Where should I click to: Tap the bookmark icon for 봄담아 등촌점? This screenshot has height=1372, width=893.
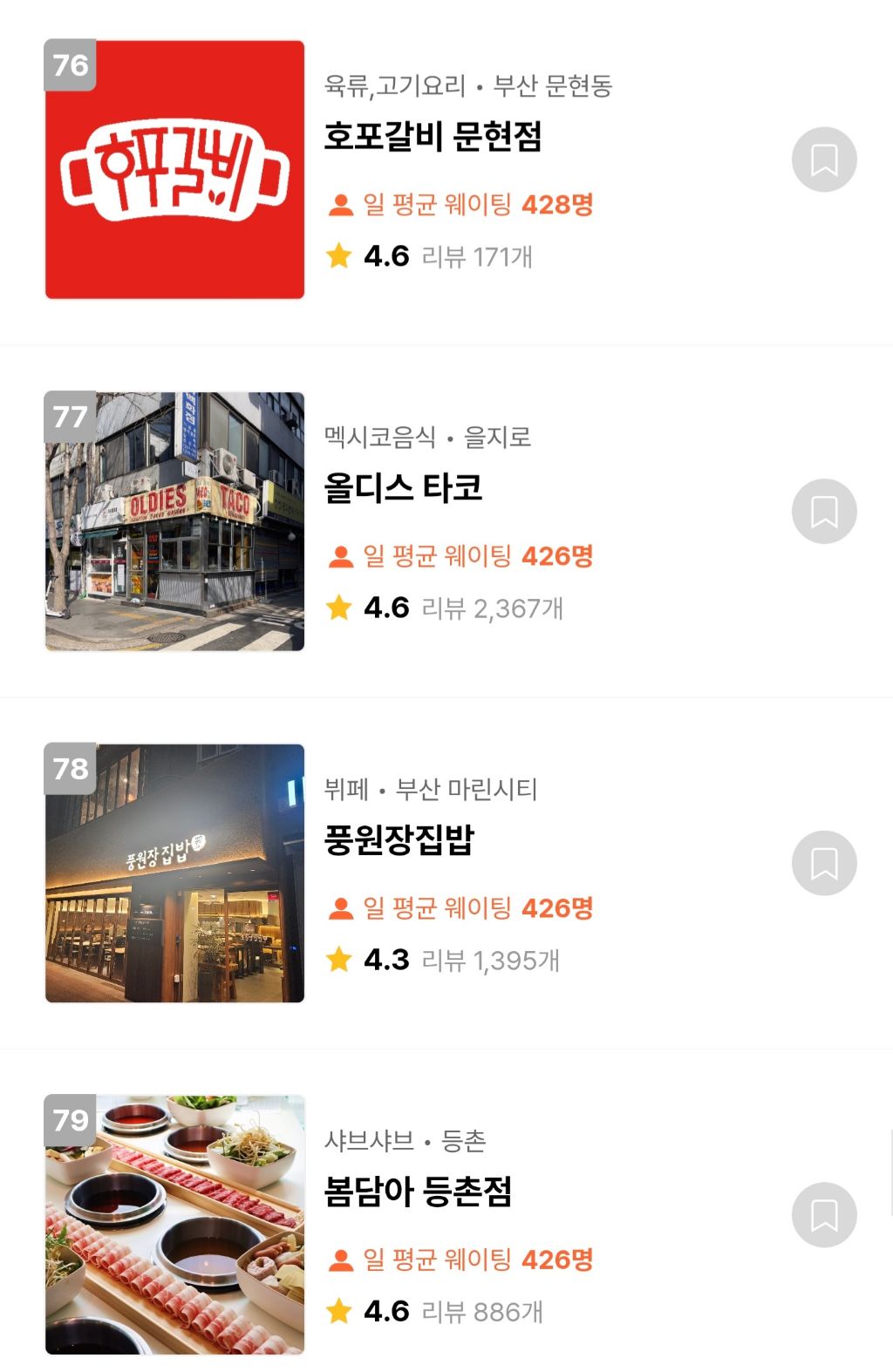coord(824,1214)
